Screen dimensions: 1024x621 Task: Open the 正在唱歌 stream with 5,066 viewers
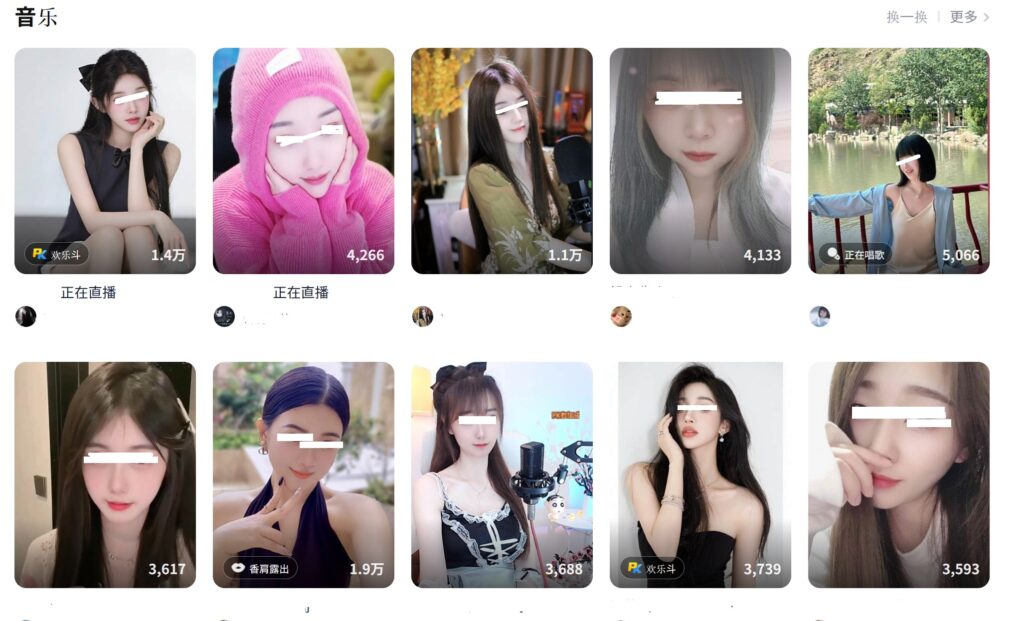[898, 160]
